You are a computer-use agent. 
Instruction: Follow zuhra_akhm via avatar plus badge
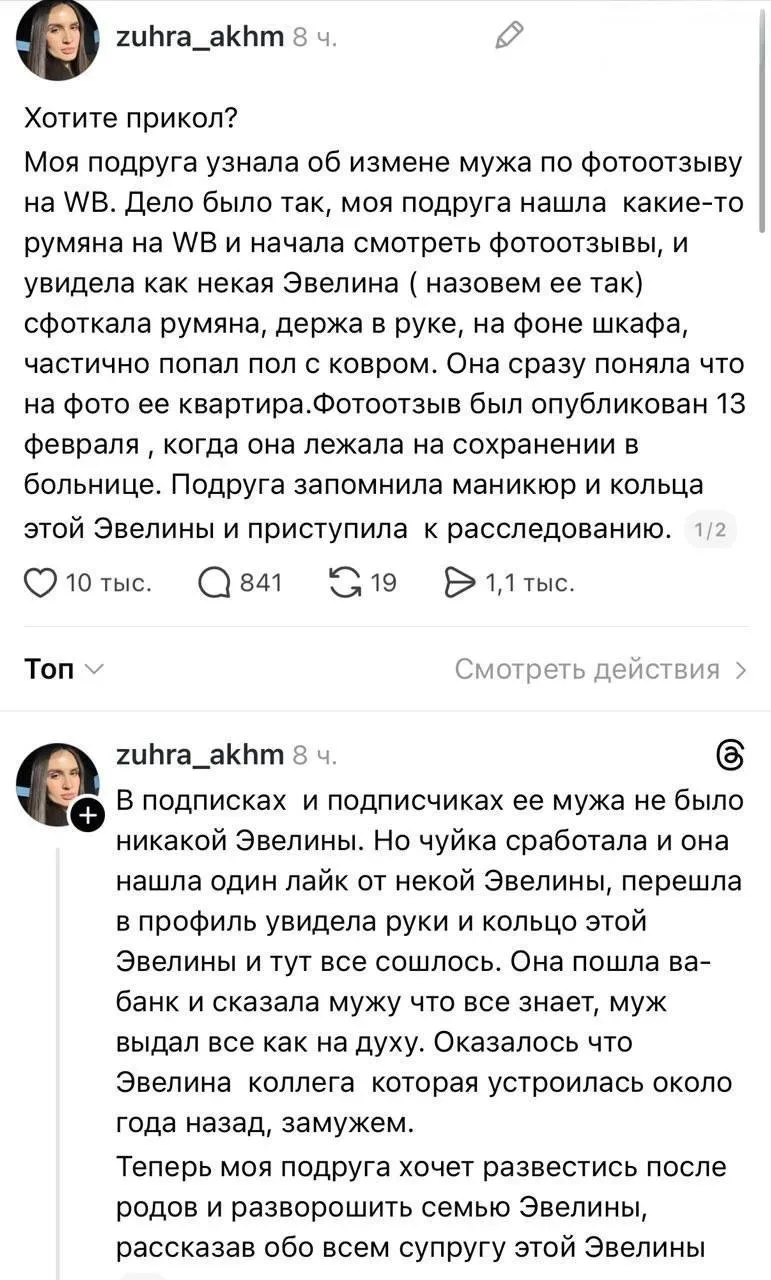coord(88,818)
